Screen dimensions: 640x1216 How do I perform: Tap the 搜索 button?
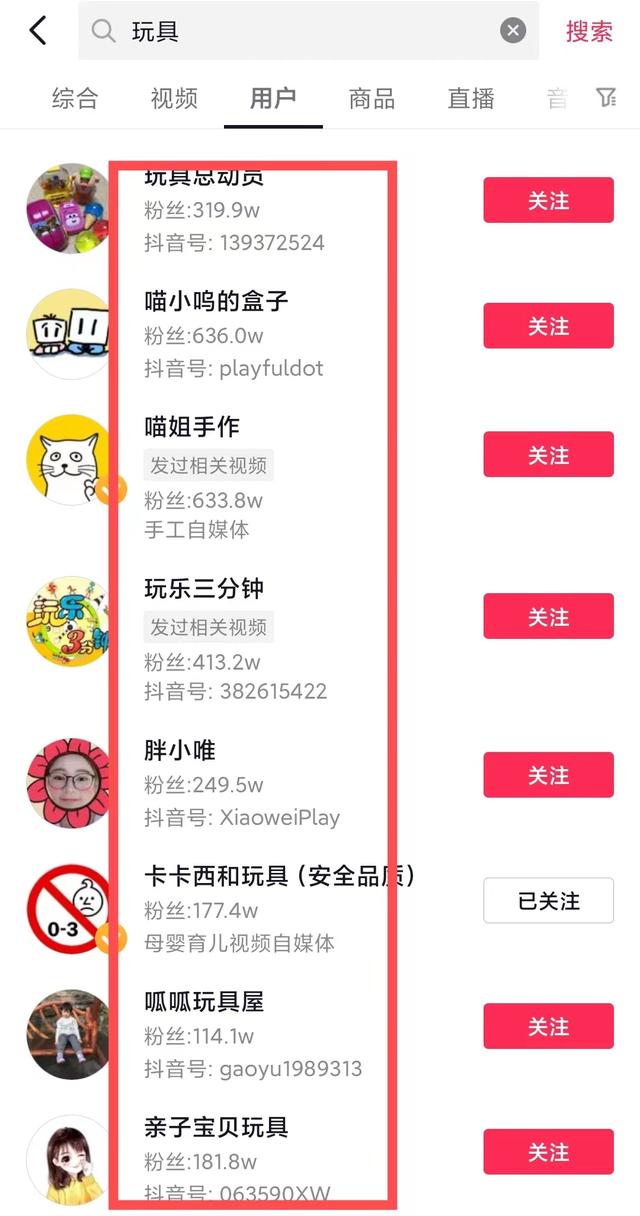click(589, 31)
